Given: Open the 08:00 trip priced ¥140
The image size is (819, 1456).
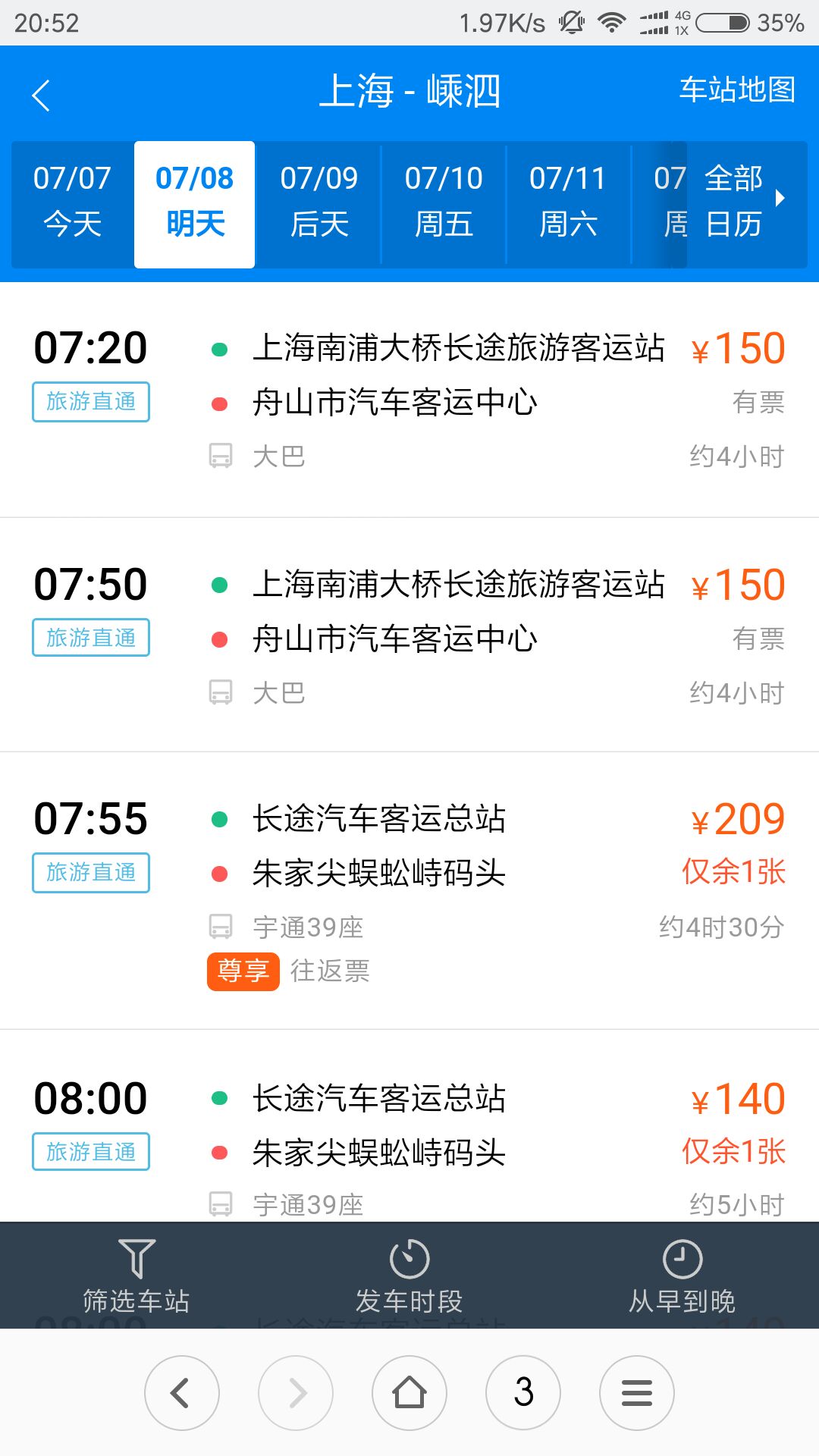Looking at the screenshot, I should coord(409,1126).
